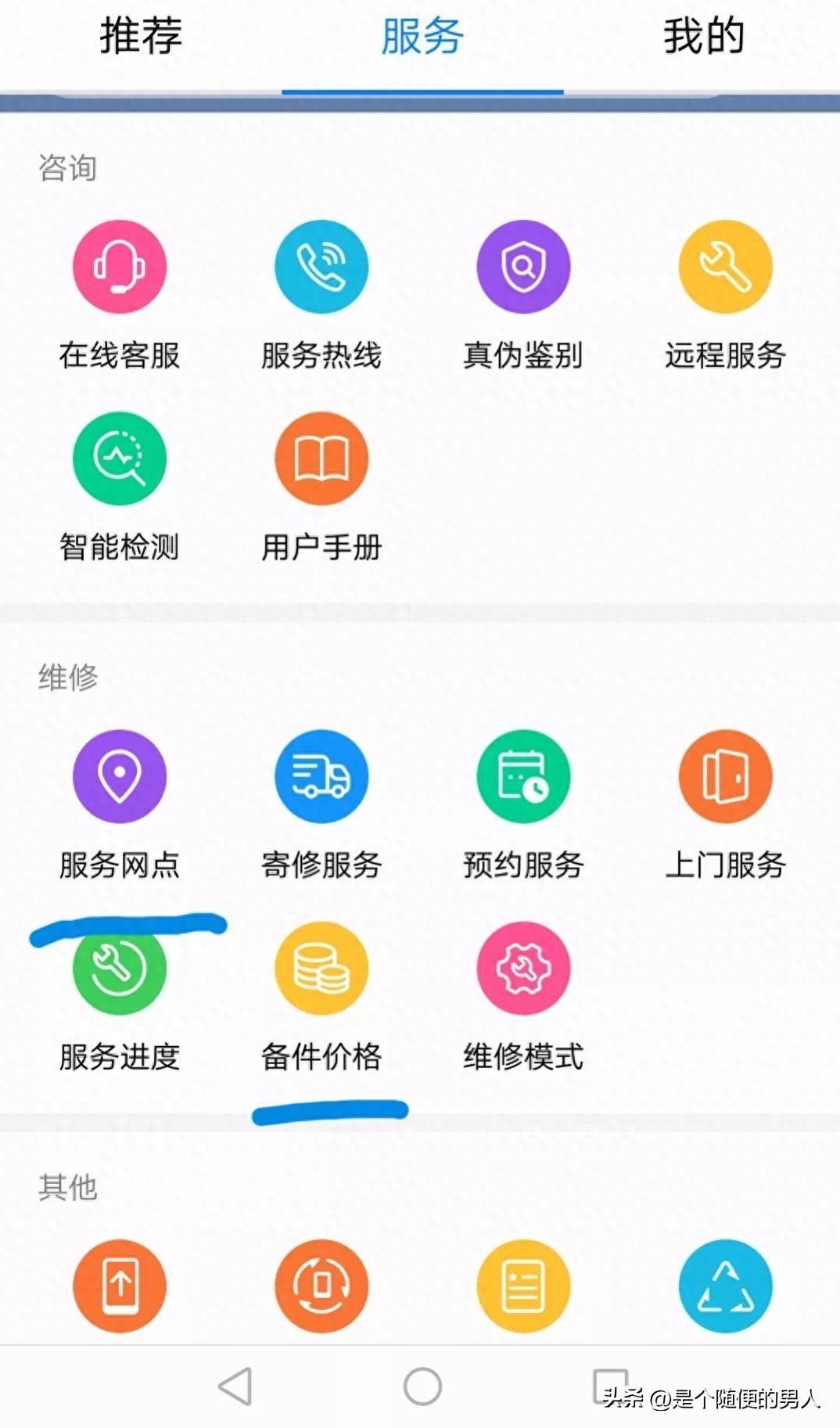Tap the yellow document icon under 其他

point(523,1286)
